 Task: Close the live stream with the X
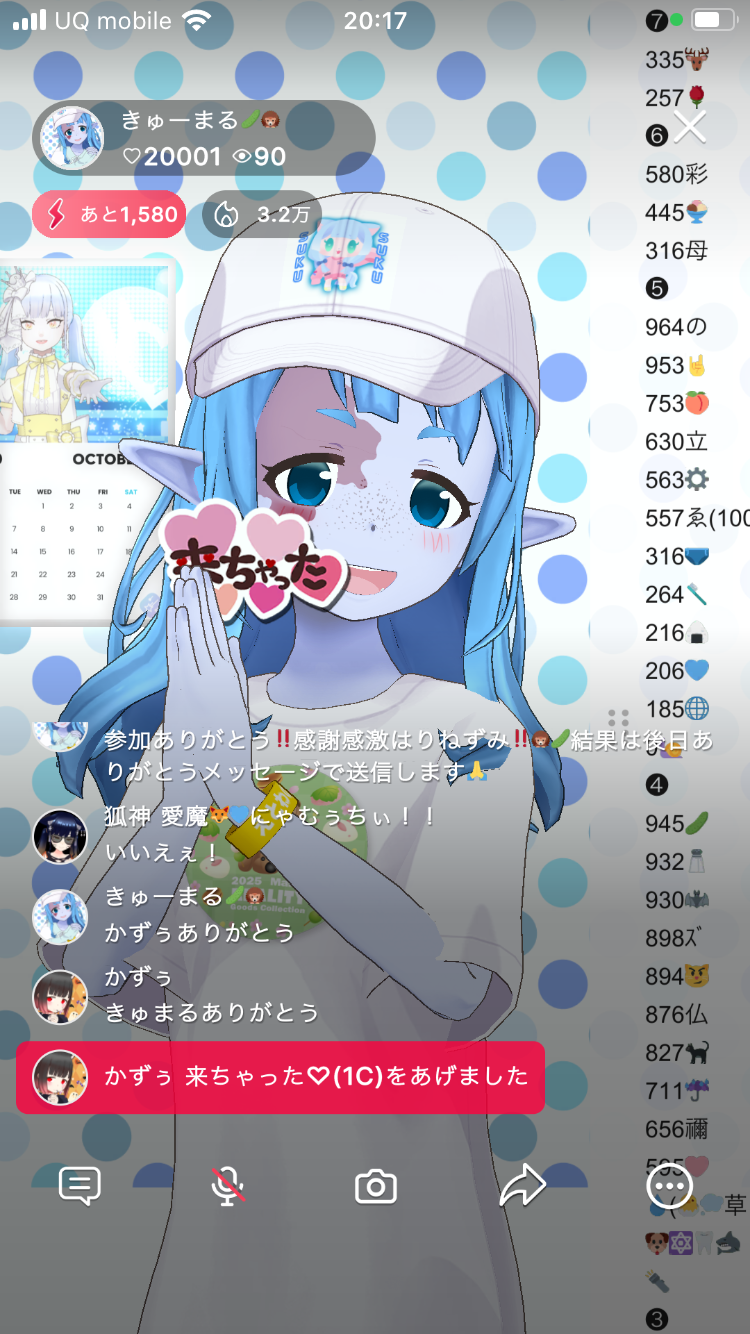(689, 127)
